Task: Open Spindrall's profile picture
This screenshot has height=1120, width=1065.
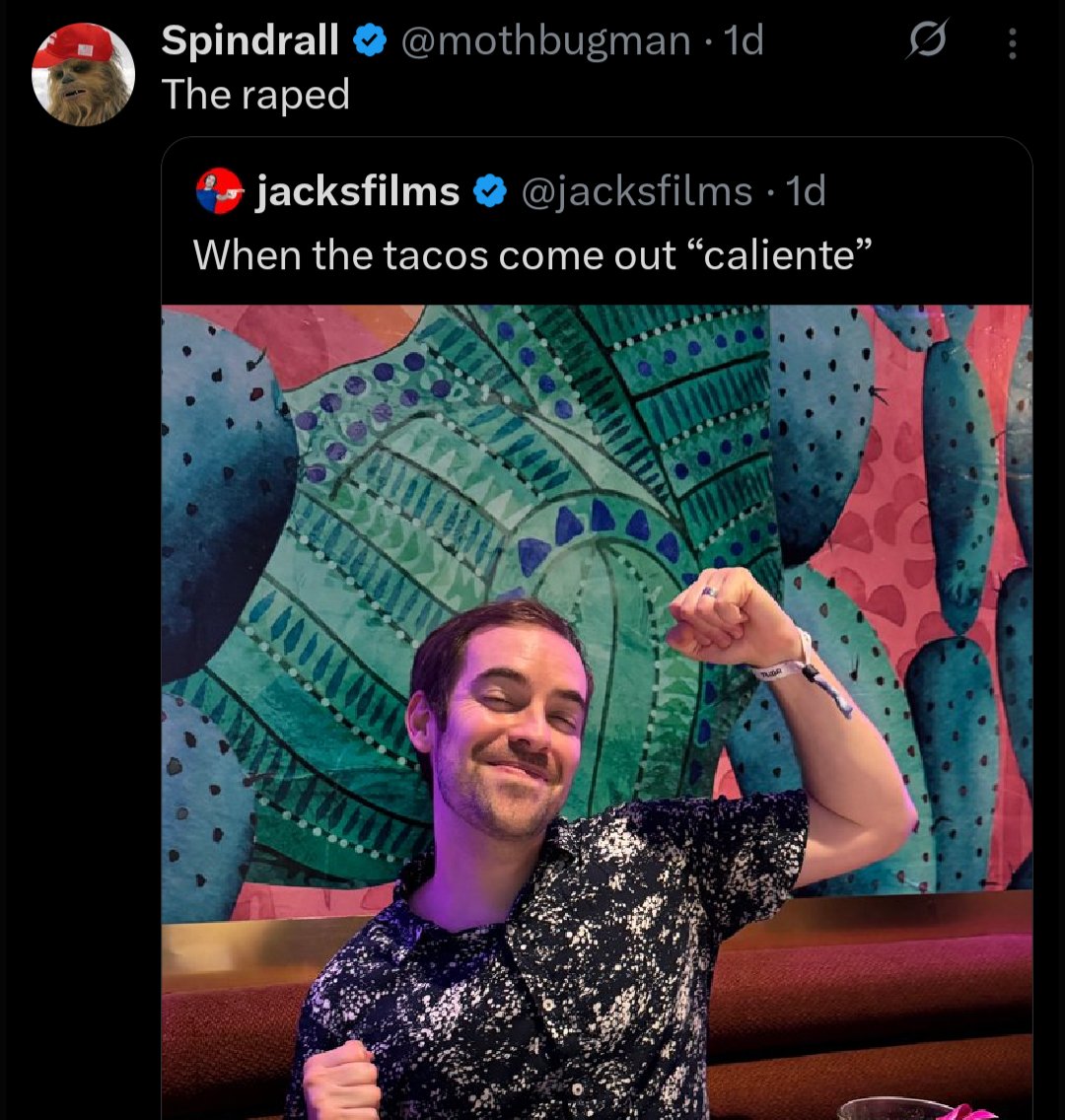Action: [83, 75]
